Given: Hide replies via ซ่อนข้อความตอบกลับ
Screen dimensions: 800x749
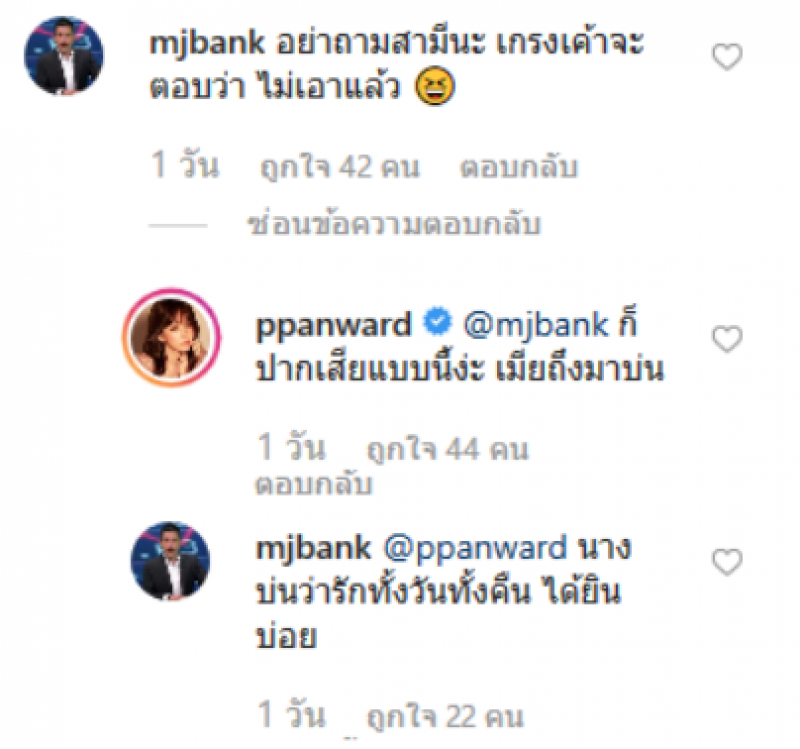Looking at the screenshot, I should click(x=393, y=225).
